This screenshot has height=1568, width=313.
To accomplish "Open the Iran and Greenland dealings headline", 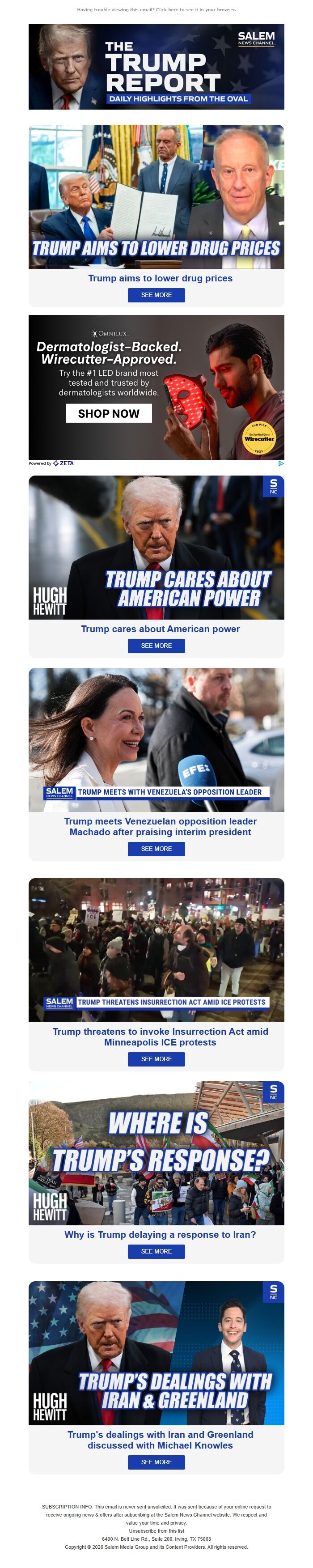I will tap(160, 1440).
